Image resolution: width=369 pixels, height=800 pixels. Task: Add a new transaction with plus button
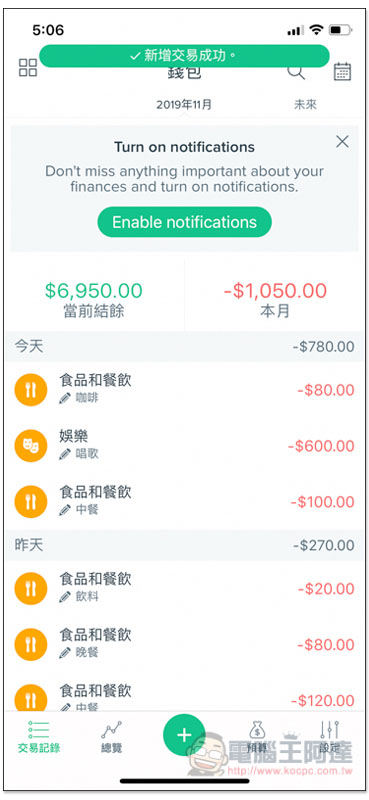click(x=184, y=735)
